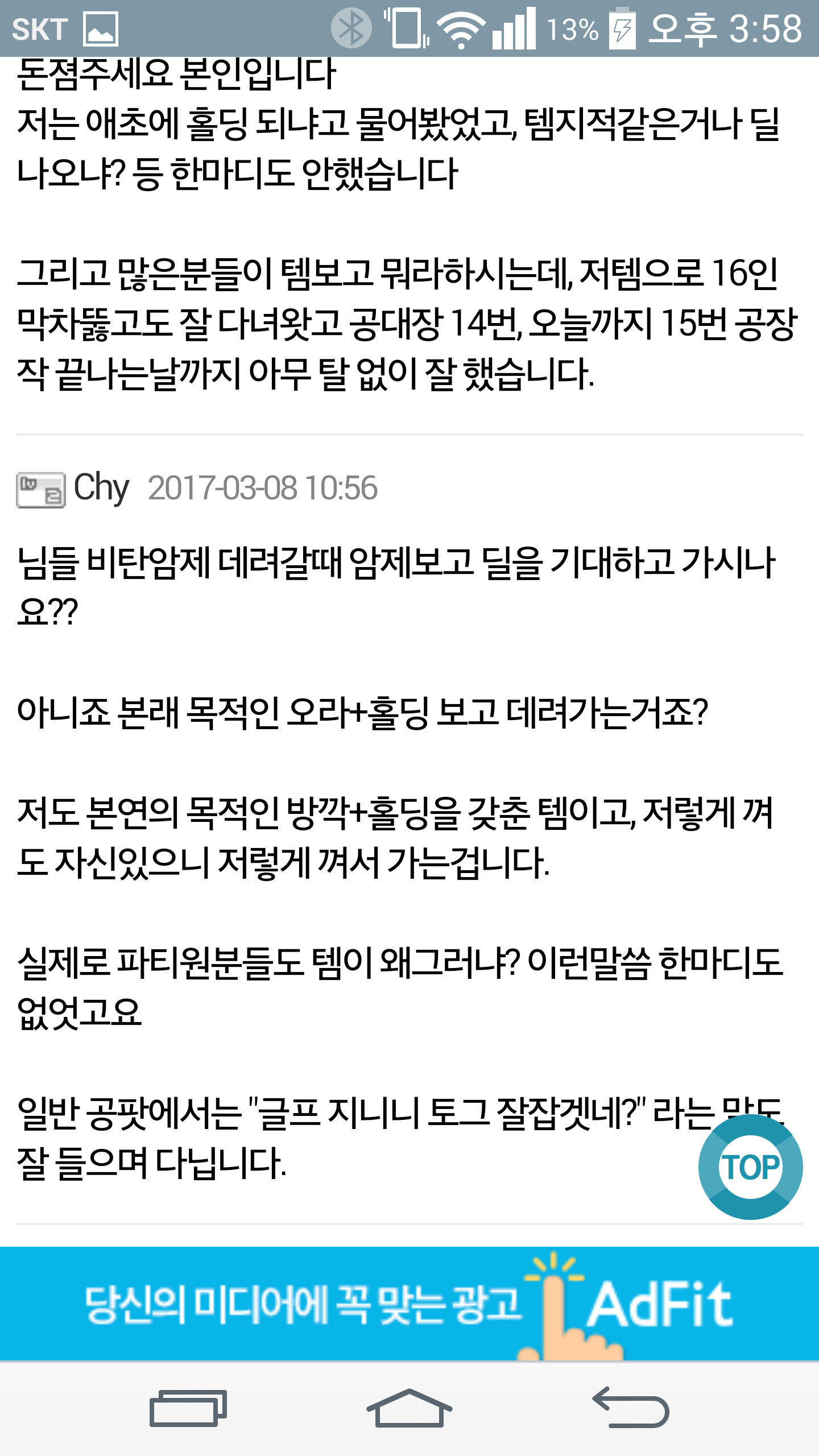
Task: Open the AdFit advertisement banner
Action: click(409, 1304)
